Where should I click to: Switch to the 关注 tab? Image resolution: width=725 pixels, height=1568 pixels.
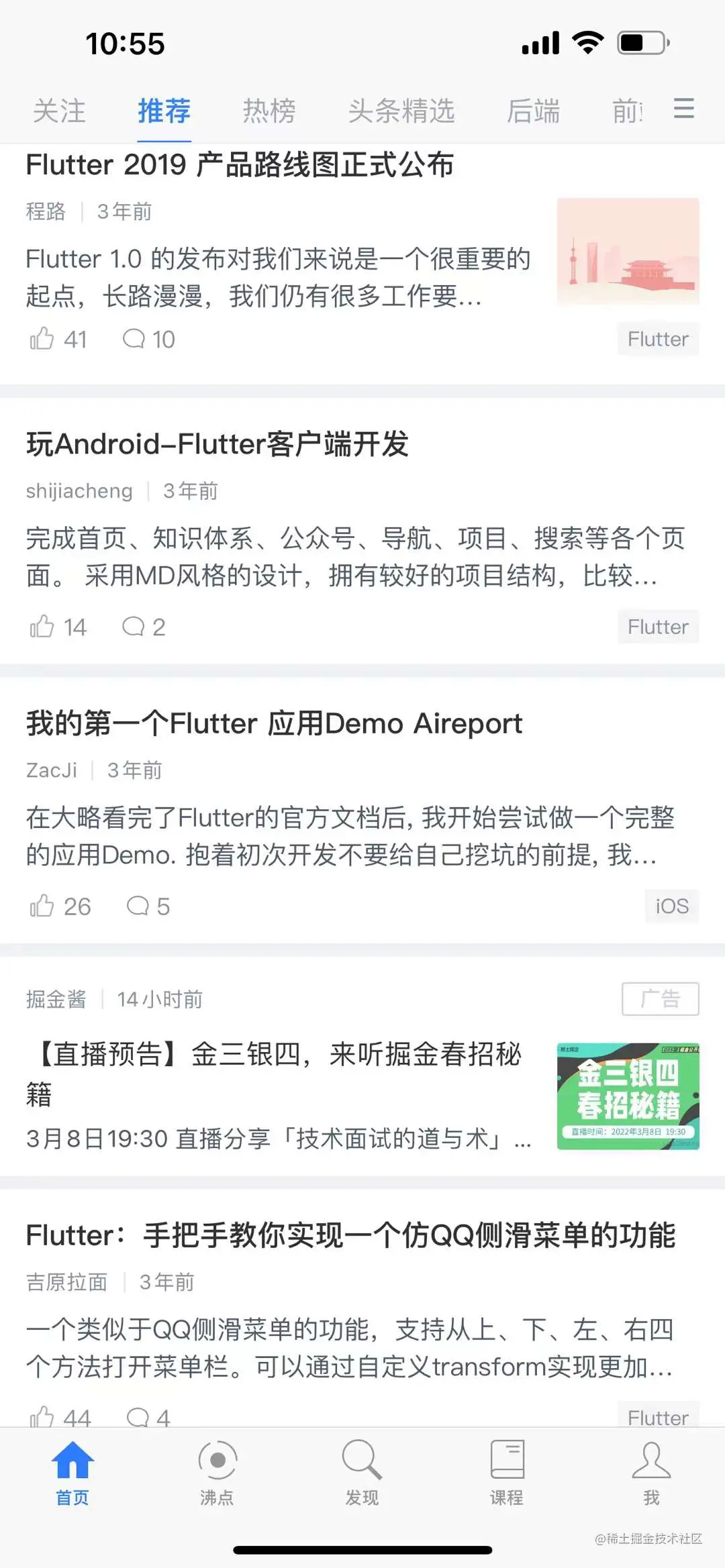point(59,111)
